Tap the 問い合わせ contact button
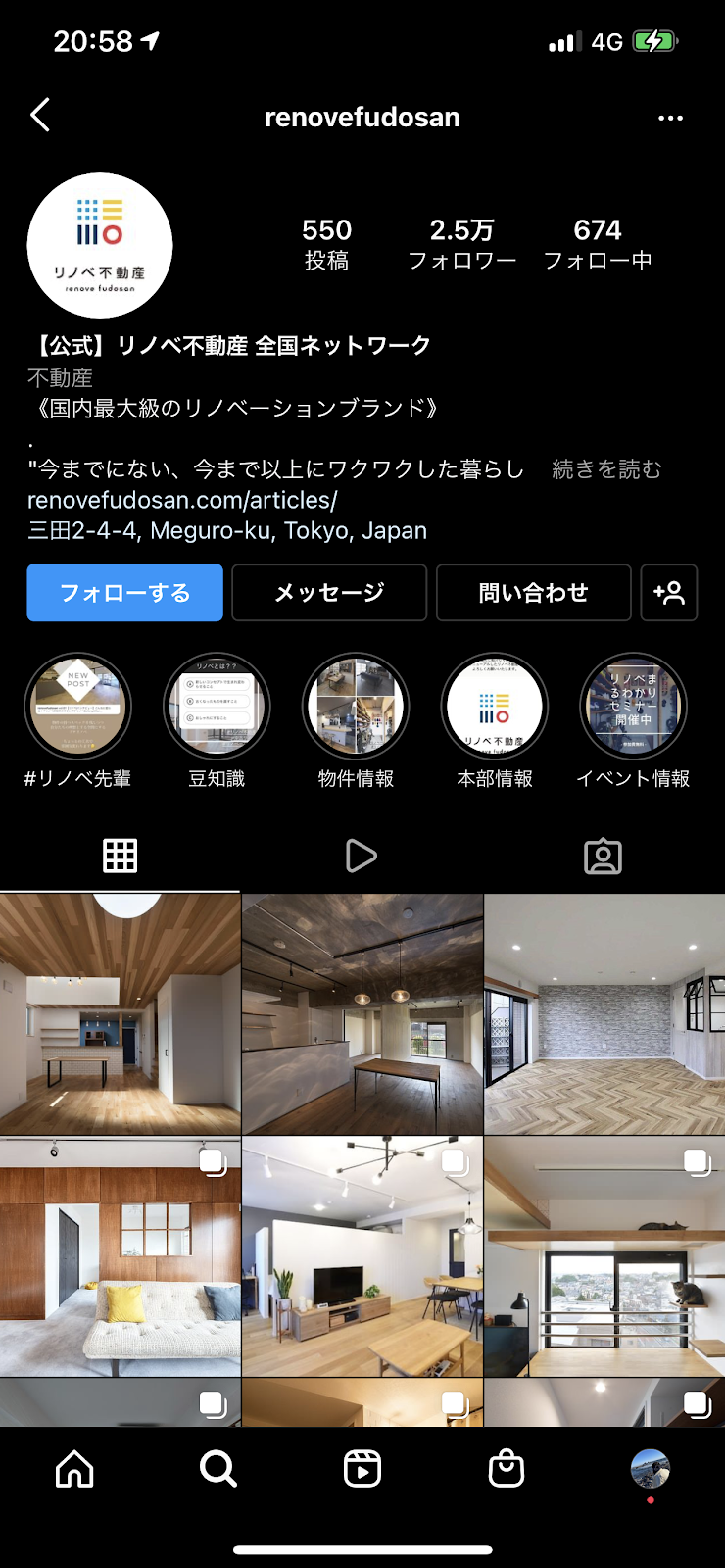This screenshot has height=1568, width=725. click(533, 593)
